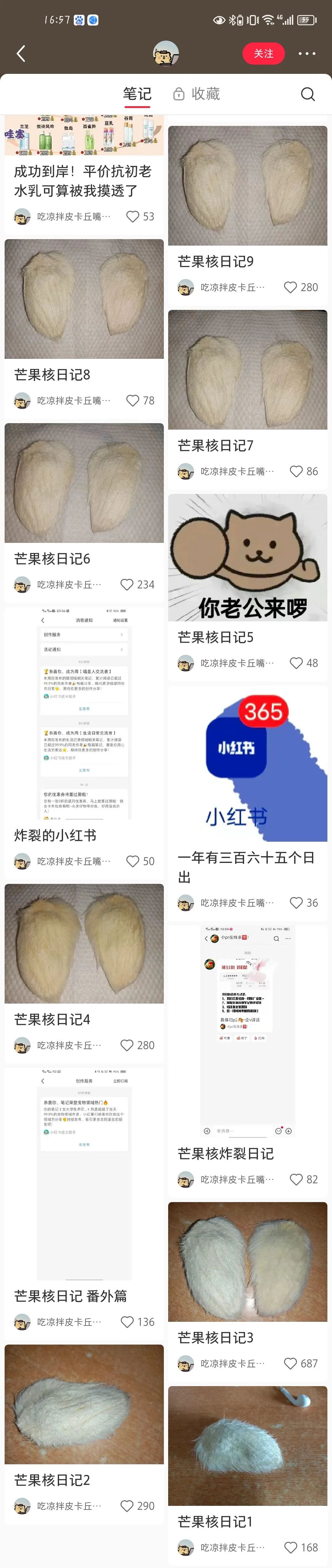Open the 芒果核日记6 note
332x1568 pixels.
coord(84,483)
